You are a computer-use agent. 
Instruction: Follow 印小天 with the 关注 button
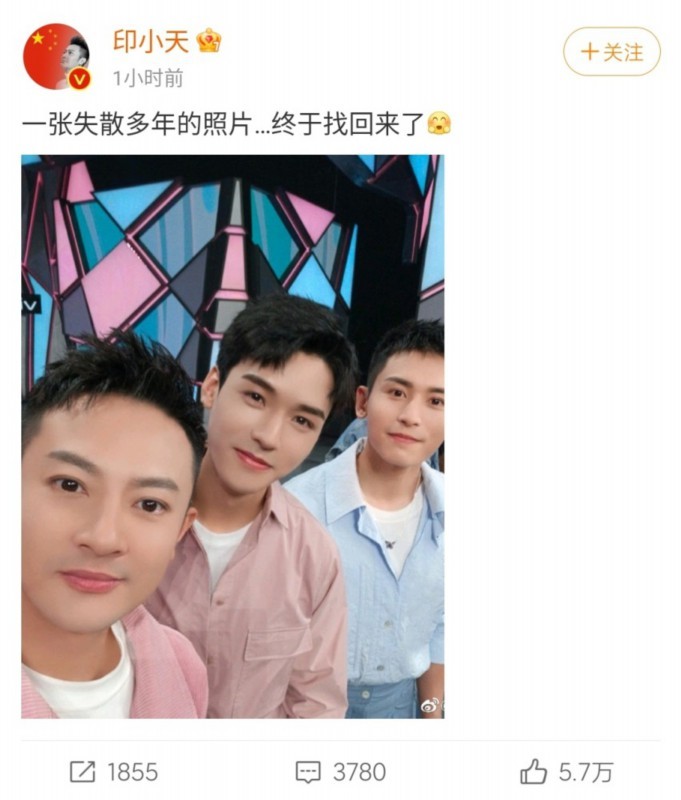612,52
